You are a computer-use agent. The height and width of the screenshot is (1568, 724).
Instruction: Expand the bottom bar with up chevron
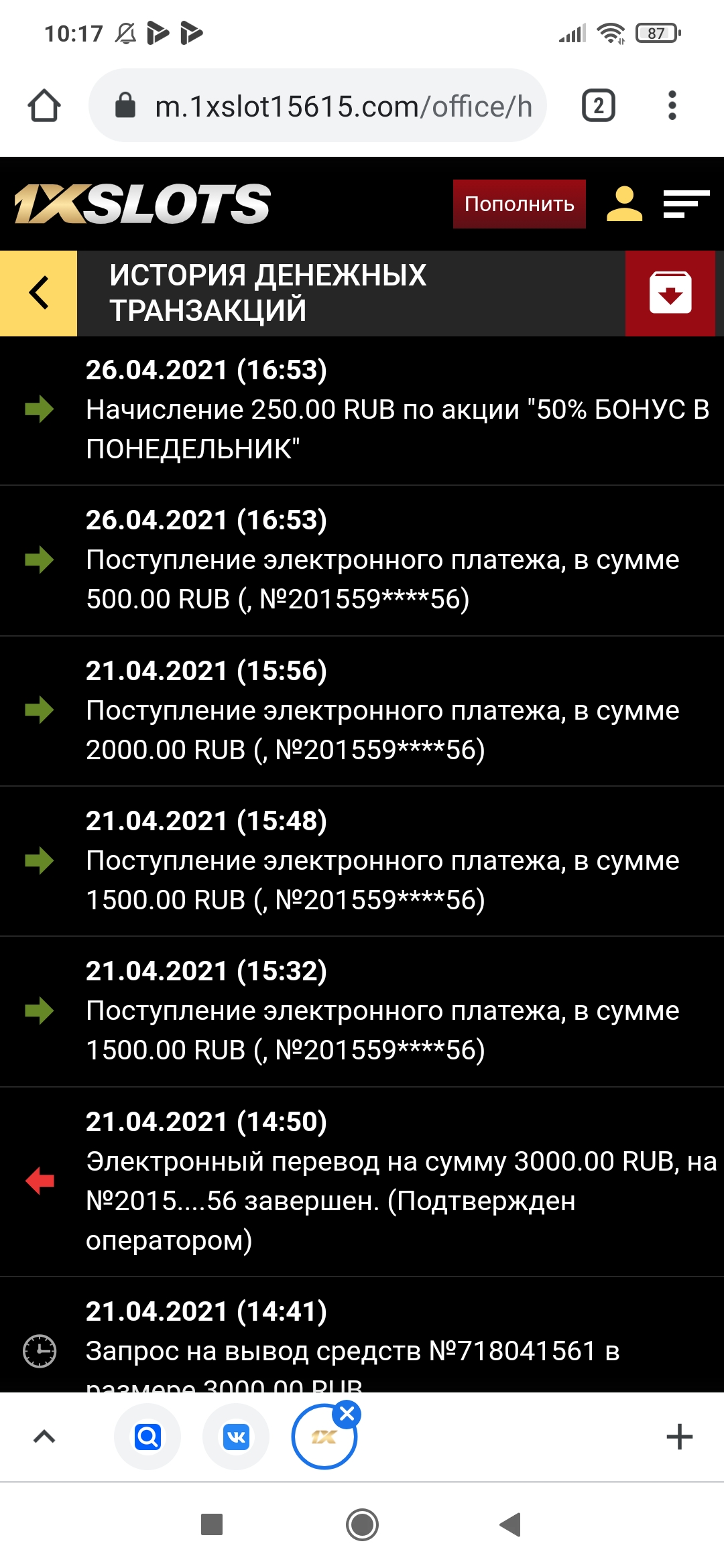point(44,1437)
